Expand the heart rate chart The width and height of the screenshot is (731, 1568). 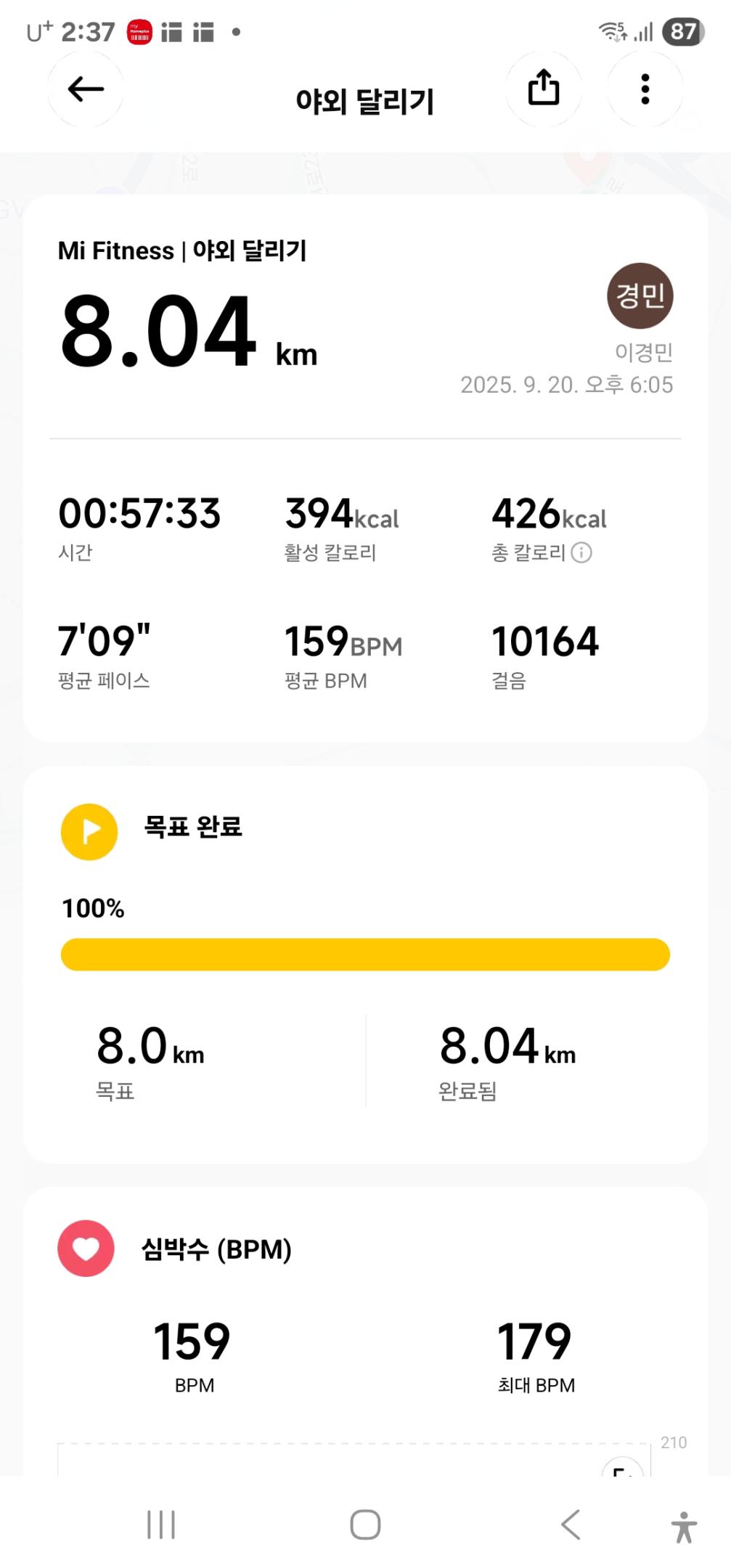click(622, 1468)
